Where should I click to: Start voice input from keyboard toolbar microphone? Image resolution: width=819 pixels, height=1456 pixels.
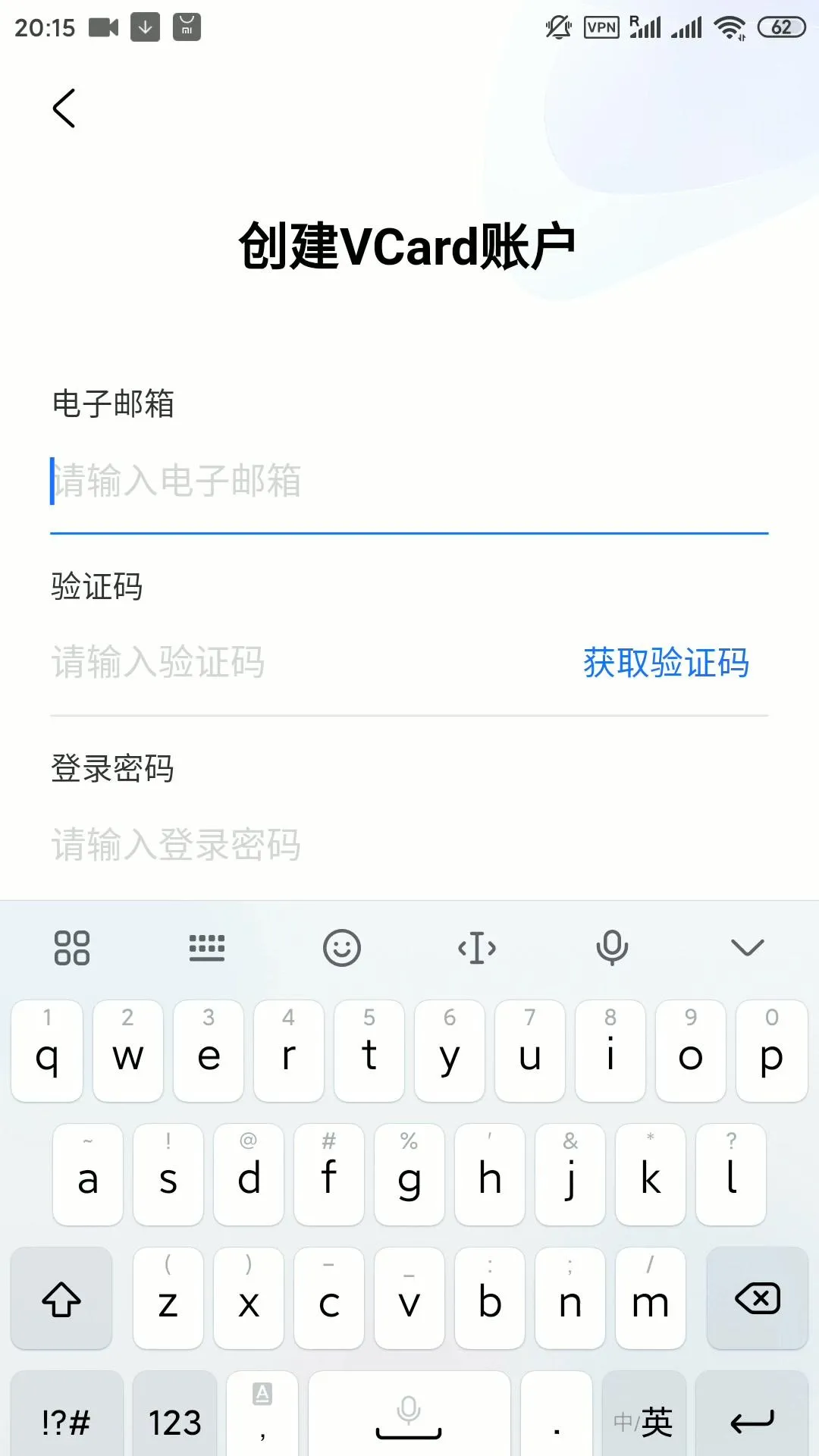tap(612, 947)
